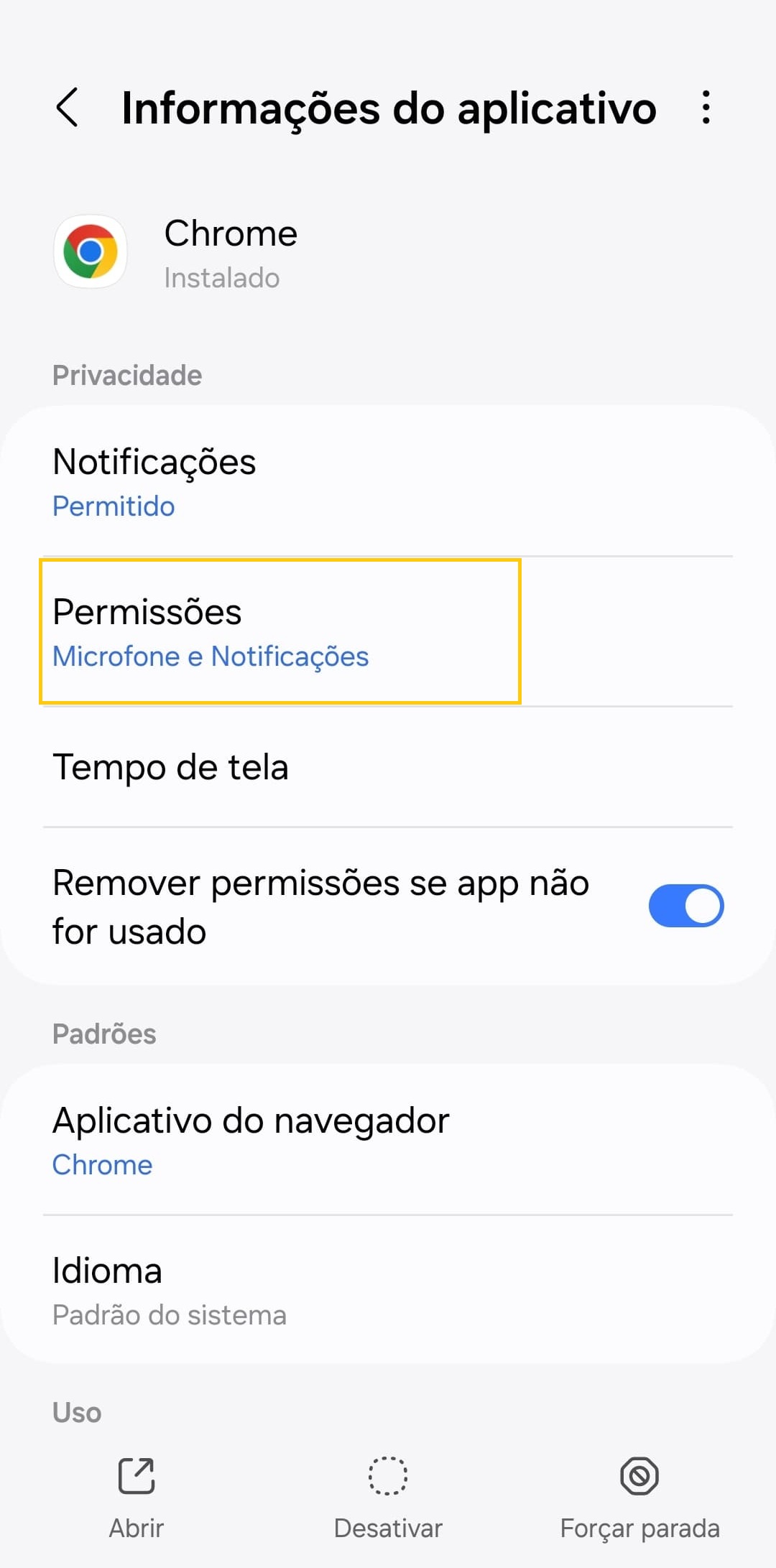Tap the Padrões section heading

point(103,1033)
